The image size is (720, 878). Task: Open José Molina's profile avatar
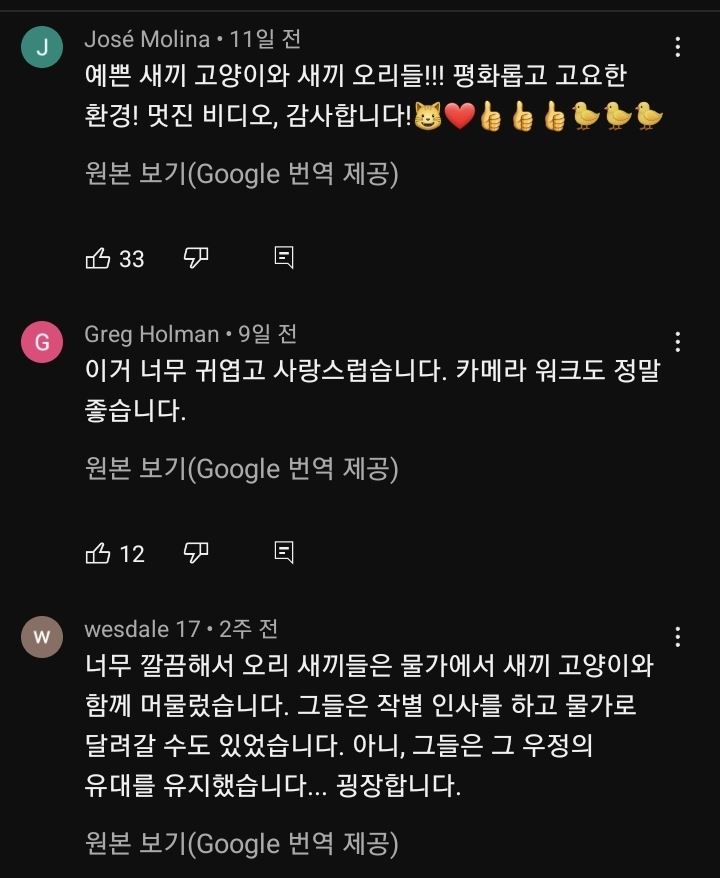coord(42,47)
